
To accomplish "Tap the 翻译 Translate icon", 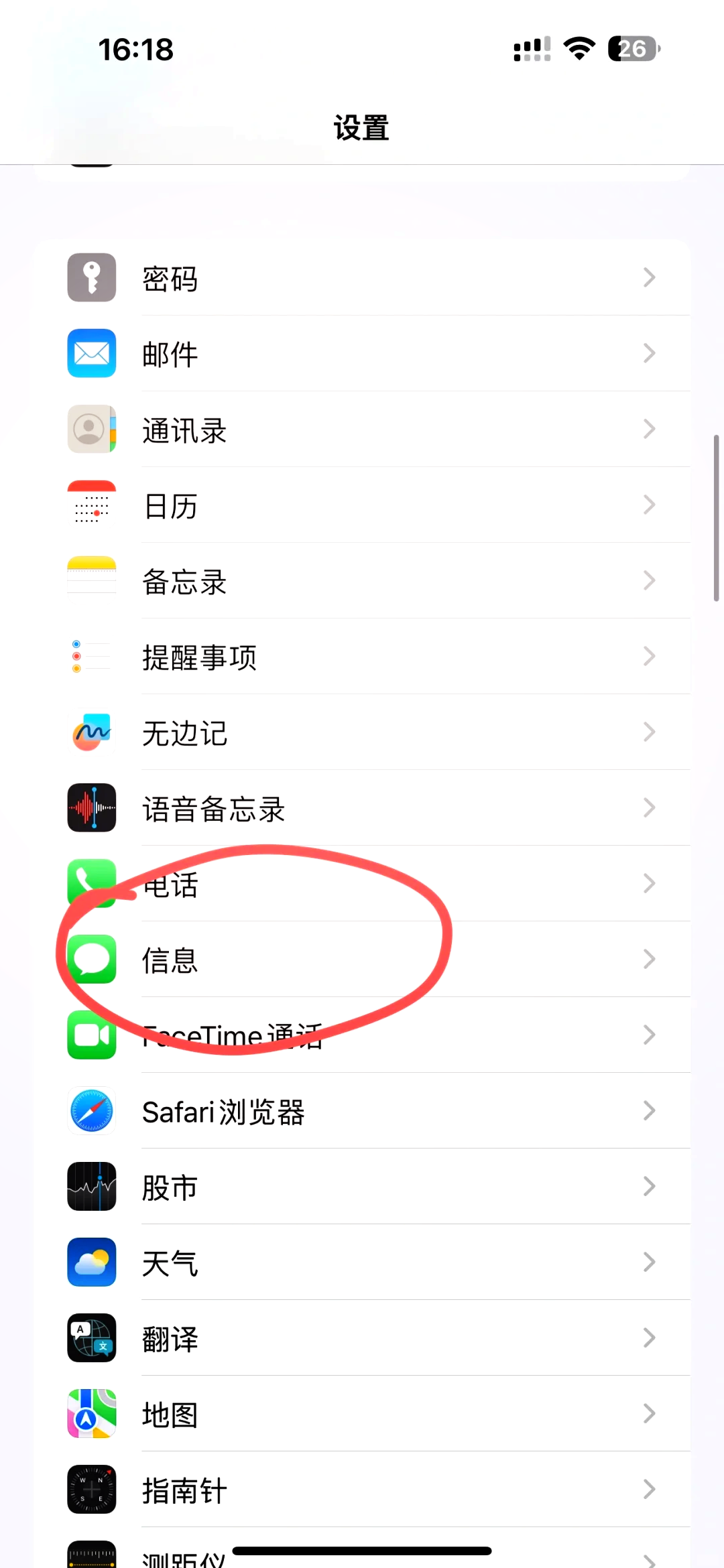I will (x=92, y=1338).
